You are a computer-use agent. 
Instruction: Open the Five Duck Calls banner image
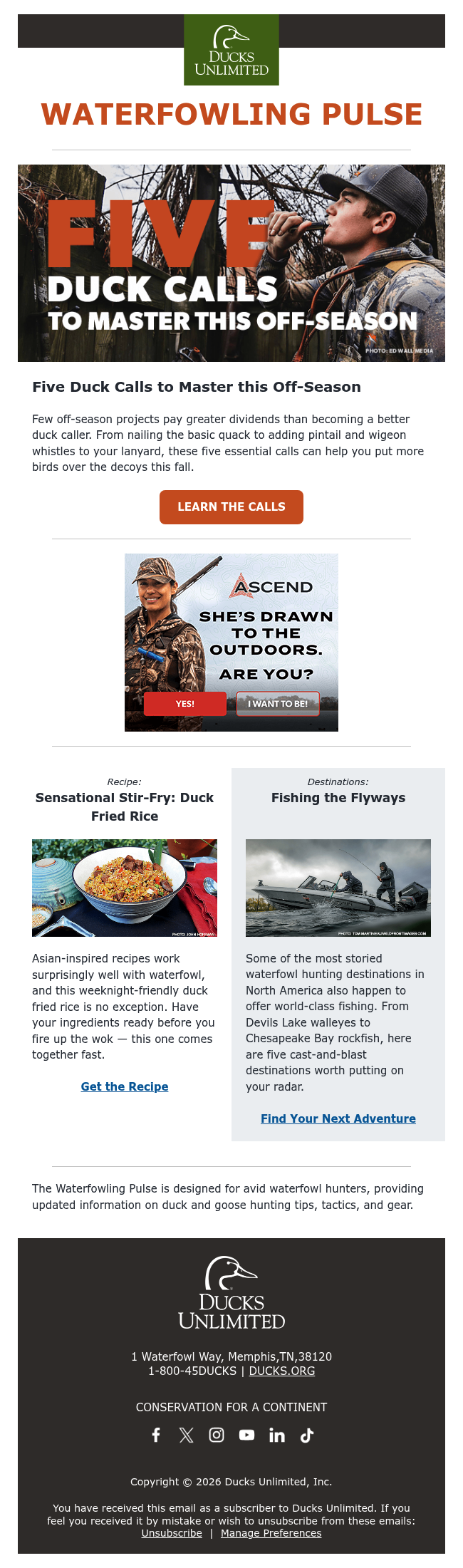click(231, 263)
